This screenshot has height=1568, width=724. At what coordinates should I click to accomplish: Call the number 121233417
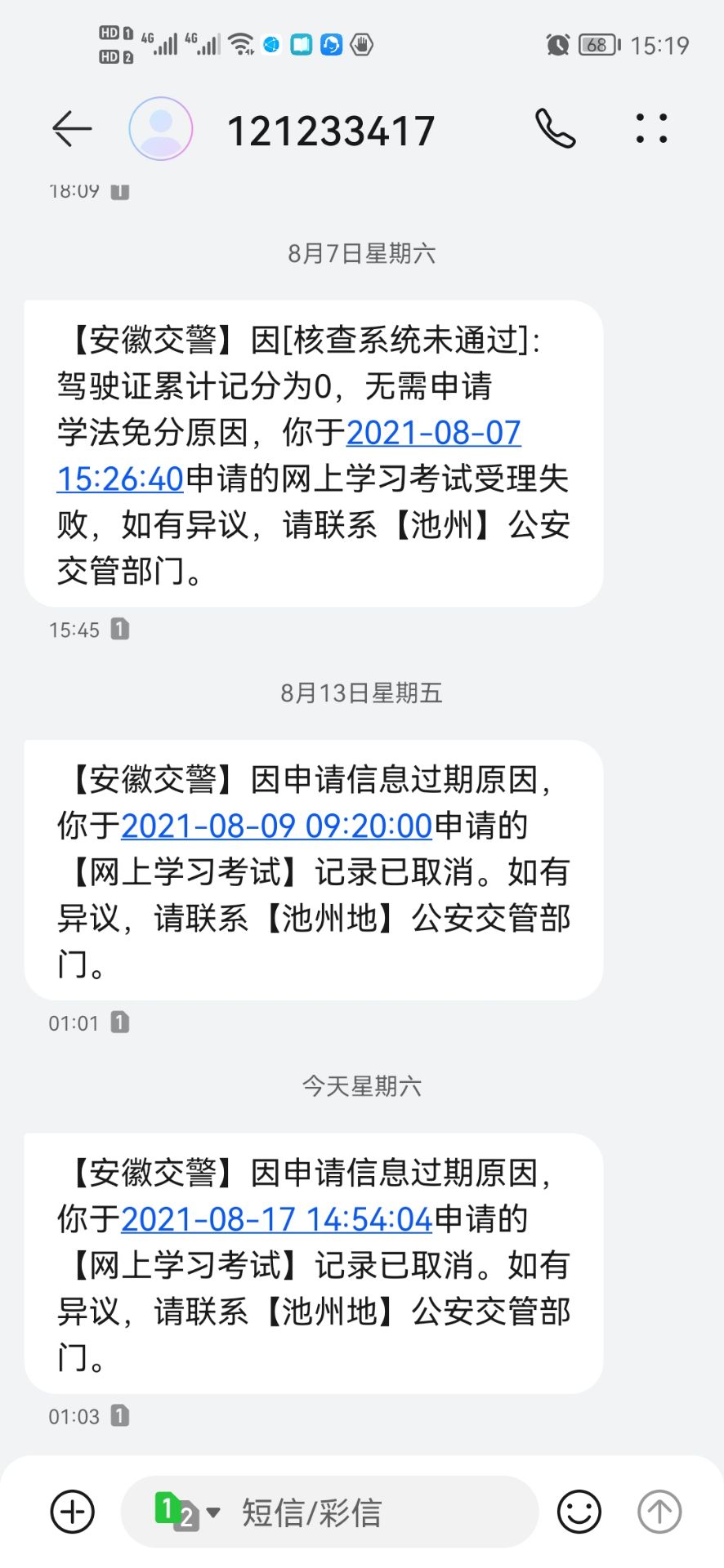point(556,129)
